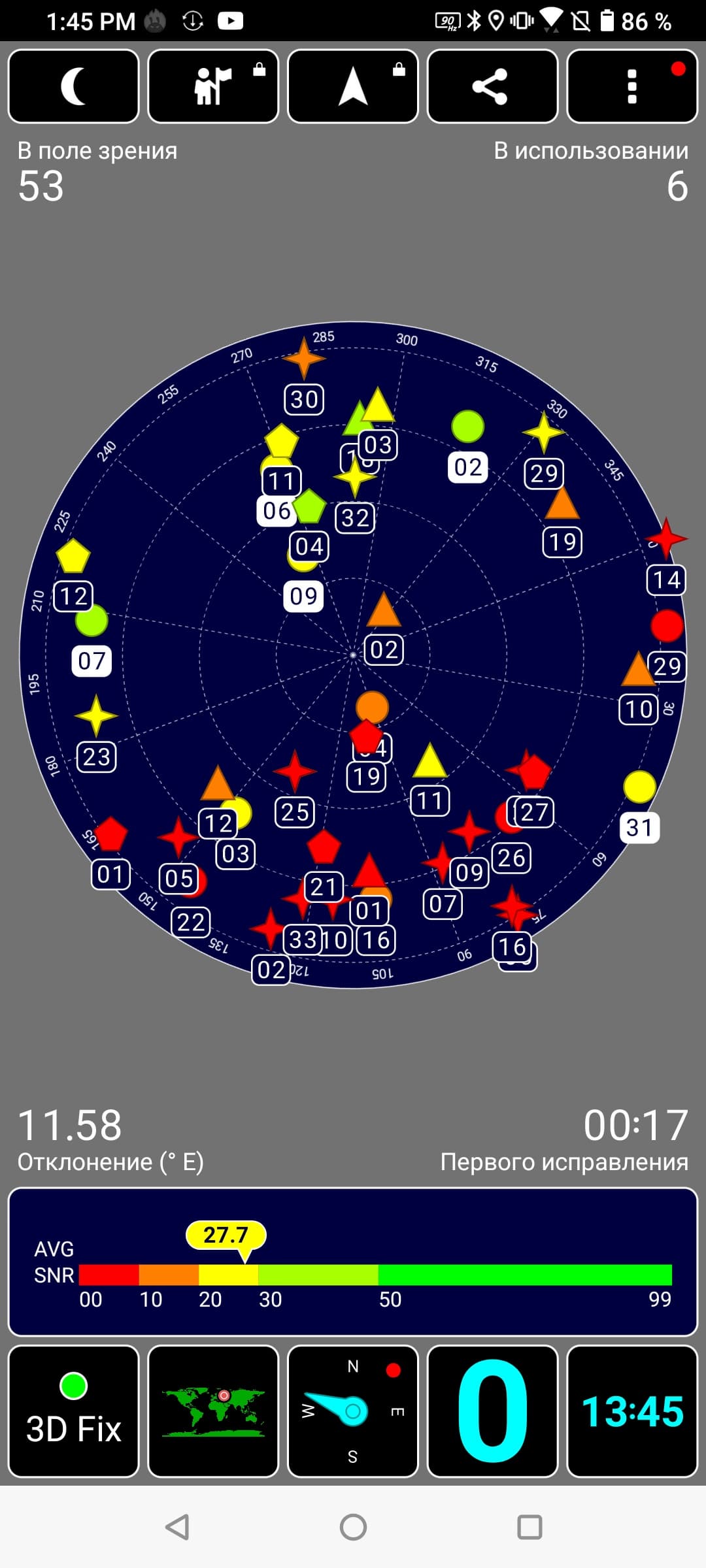Viewport: 706px width, 1568px height.
Task: Tap the speed tile showing 0
Action: [492, 1411]
